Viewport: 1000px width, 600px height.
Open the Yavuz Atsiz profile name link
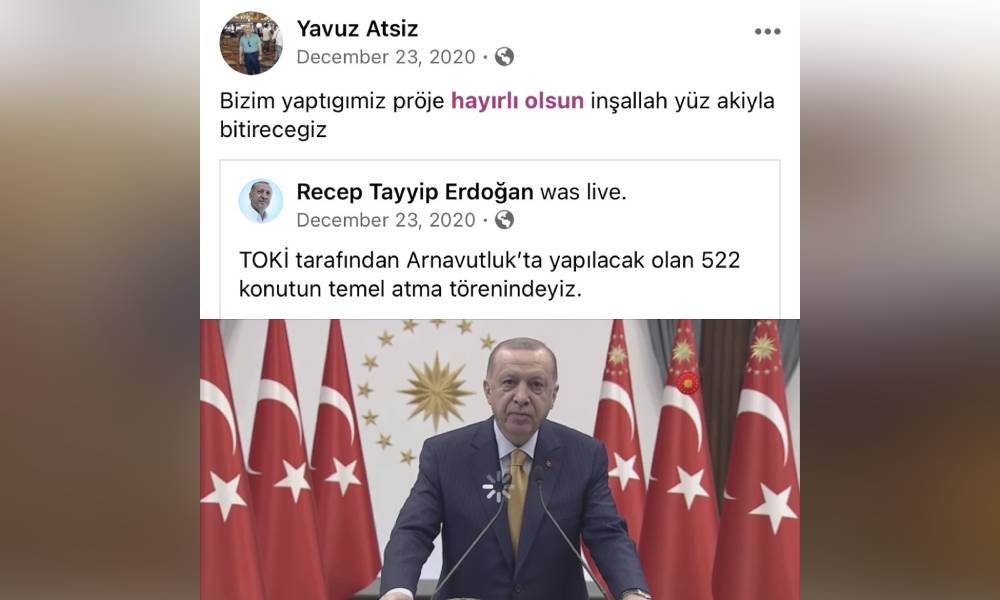[358, 29]
